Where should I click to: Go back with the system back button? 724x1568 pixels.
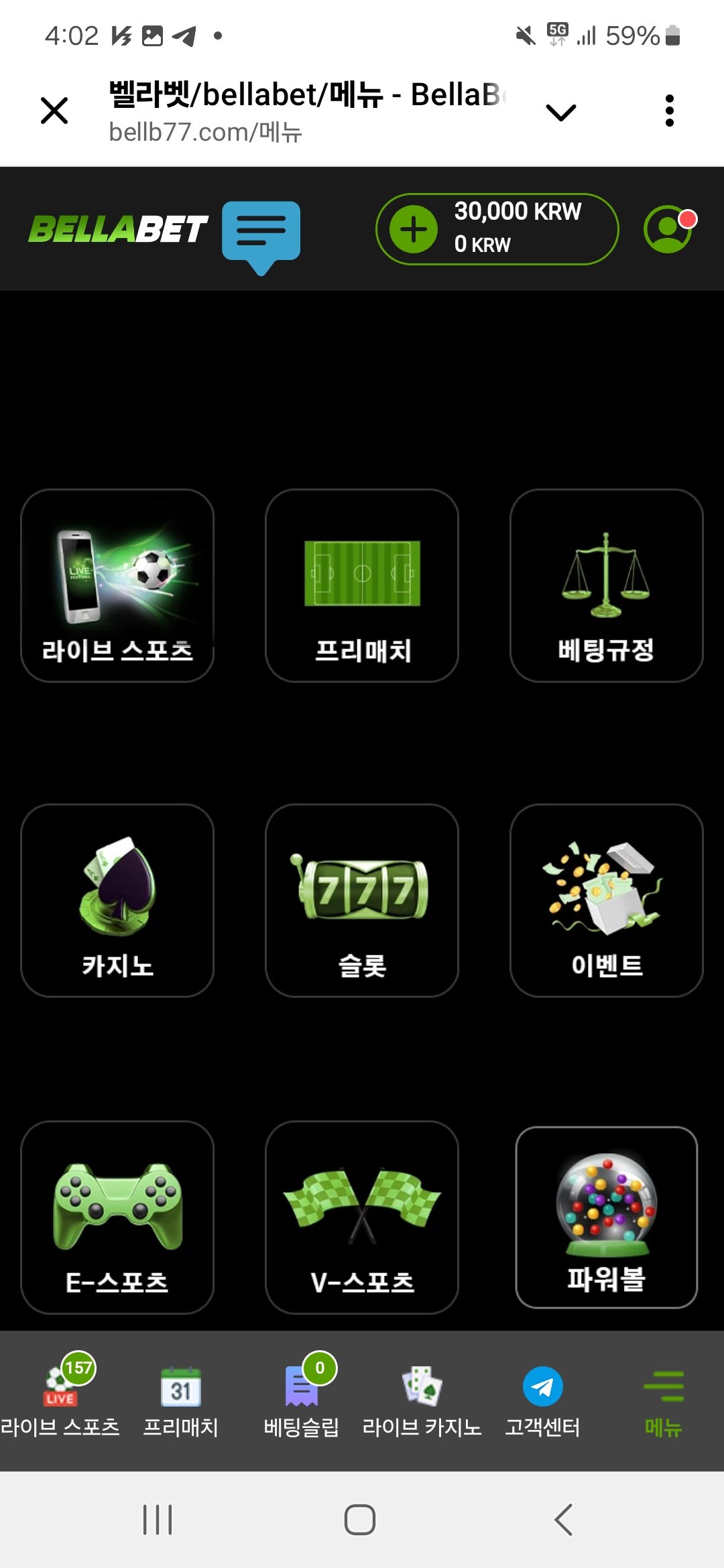(x=564, y=1520)
